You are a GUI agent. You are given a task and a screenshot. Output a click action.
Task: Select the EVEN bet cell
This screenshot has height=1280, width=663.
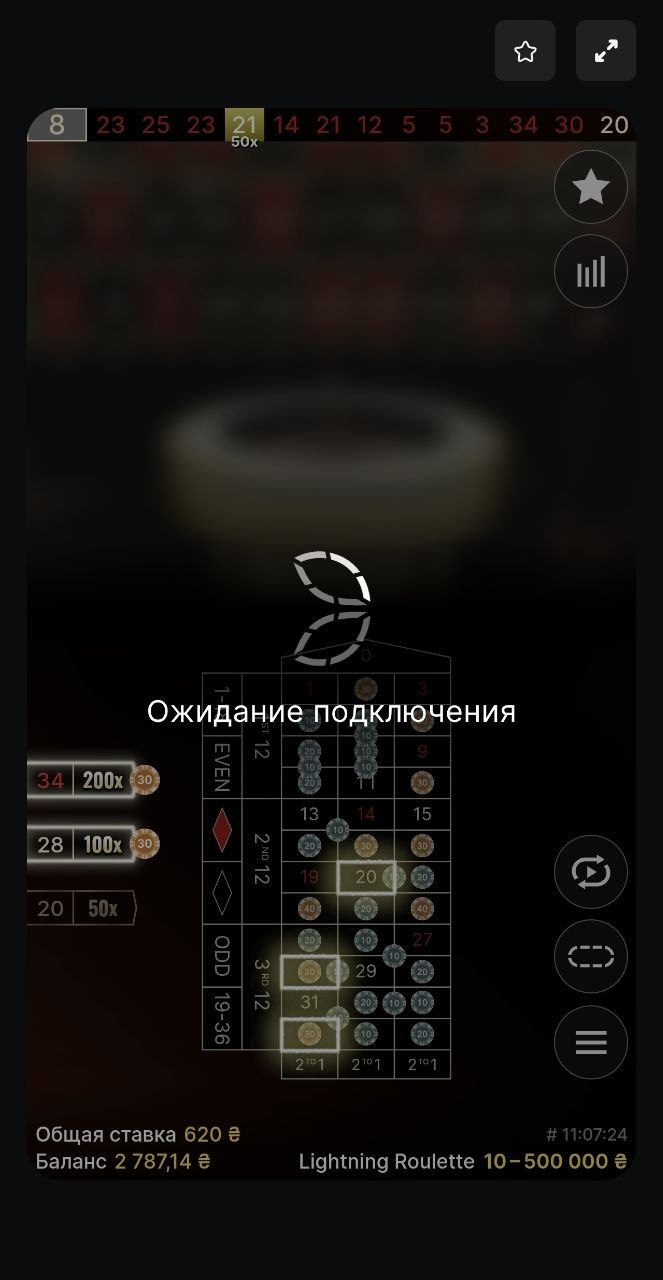(222, 767)
